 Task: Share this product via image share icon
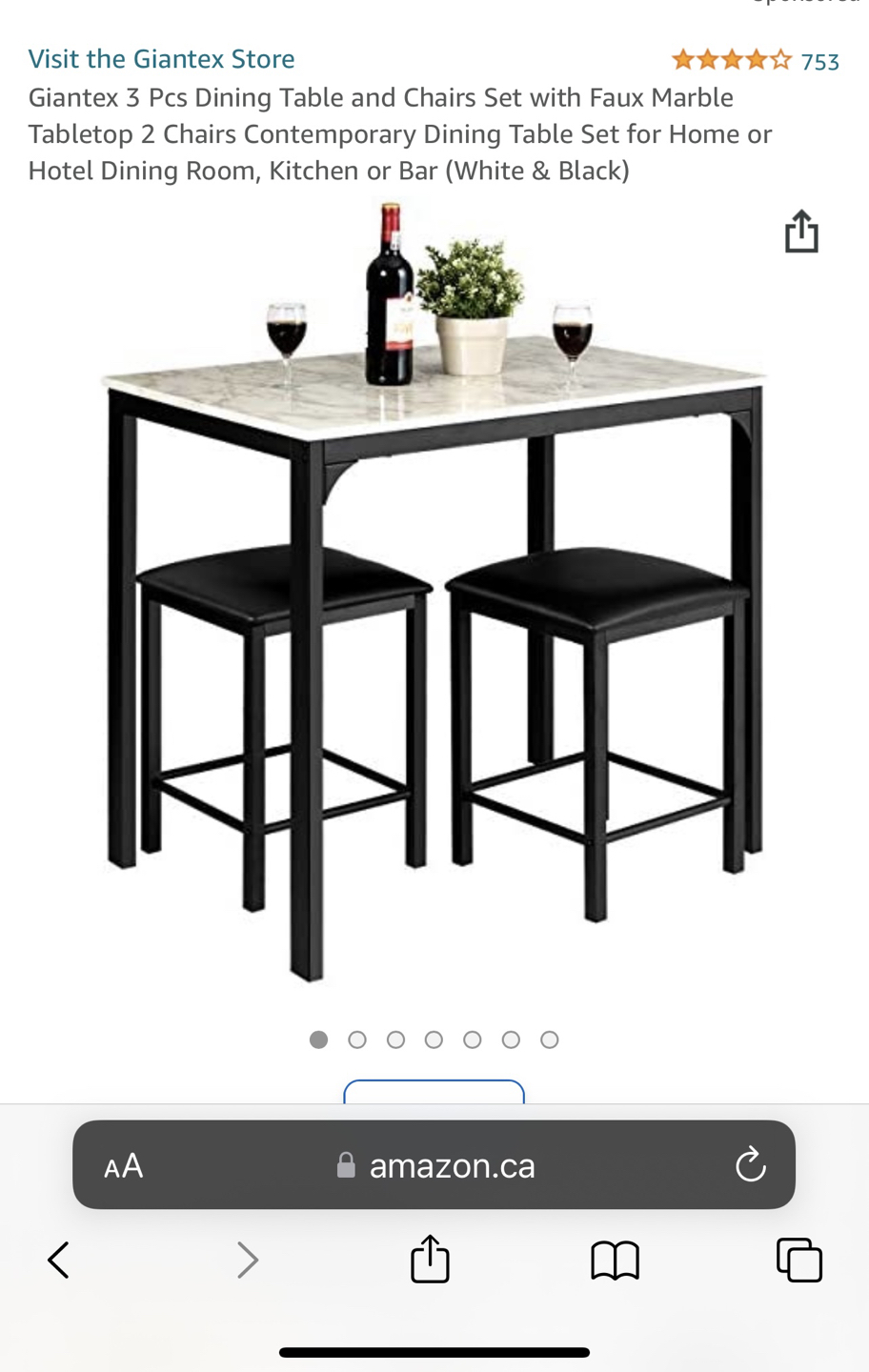[801, 232]
